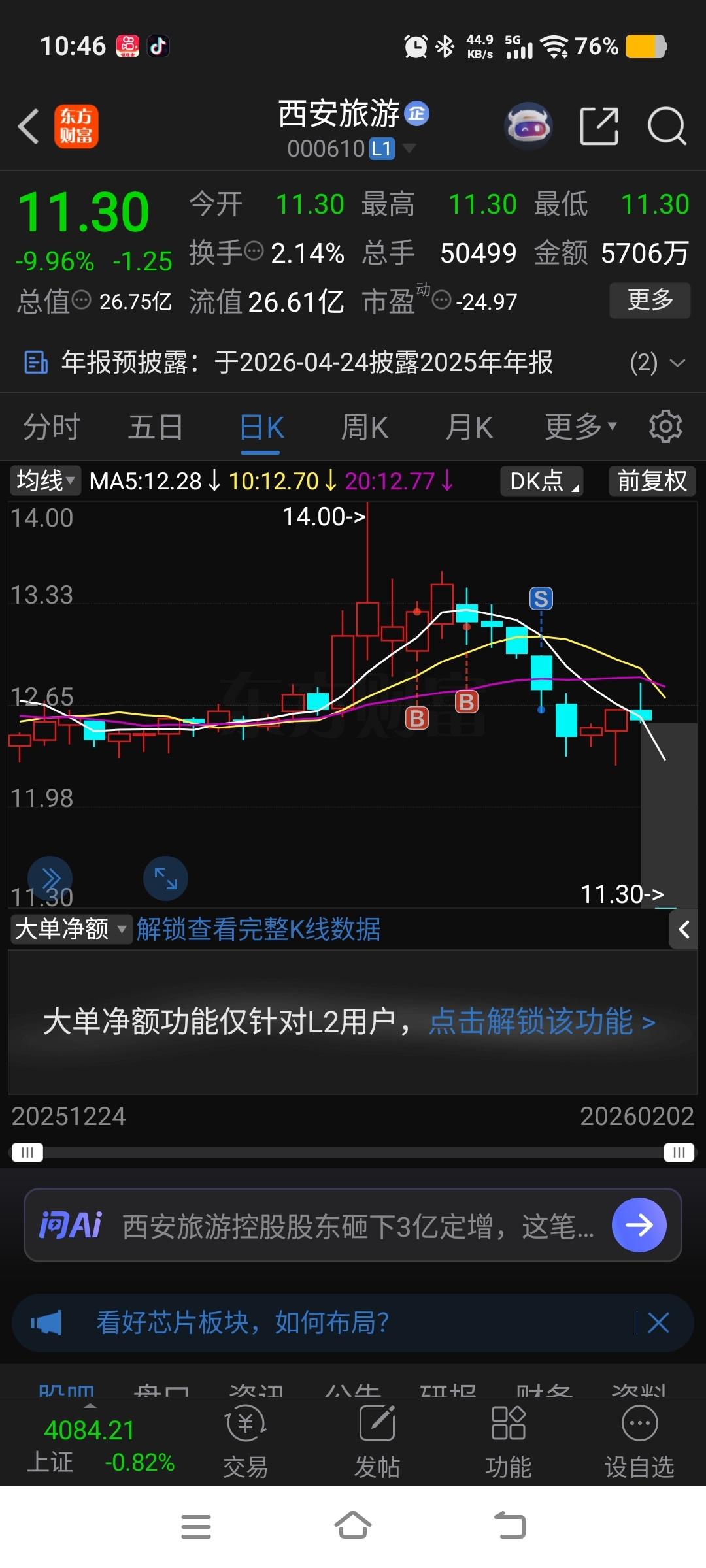The height and width of the screenshot is (1568, 706).
Task: Expand the chart to fullscreen
Action: coord(165,878)
